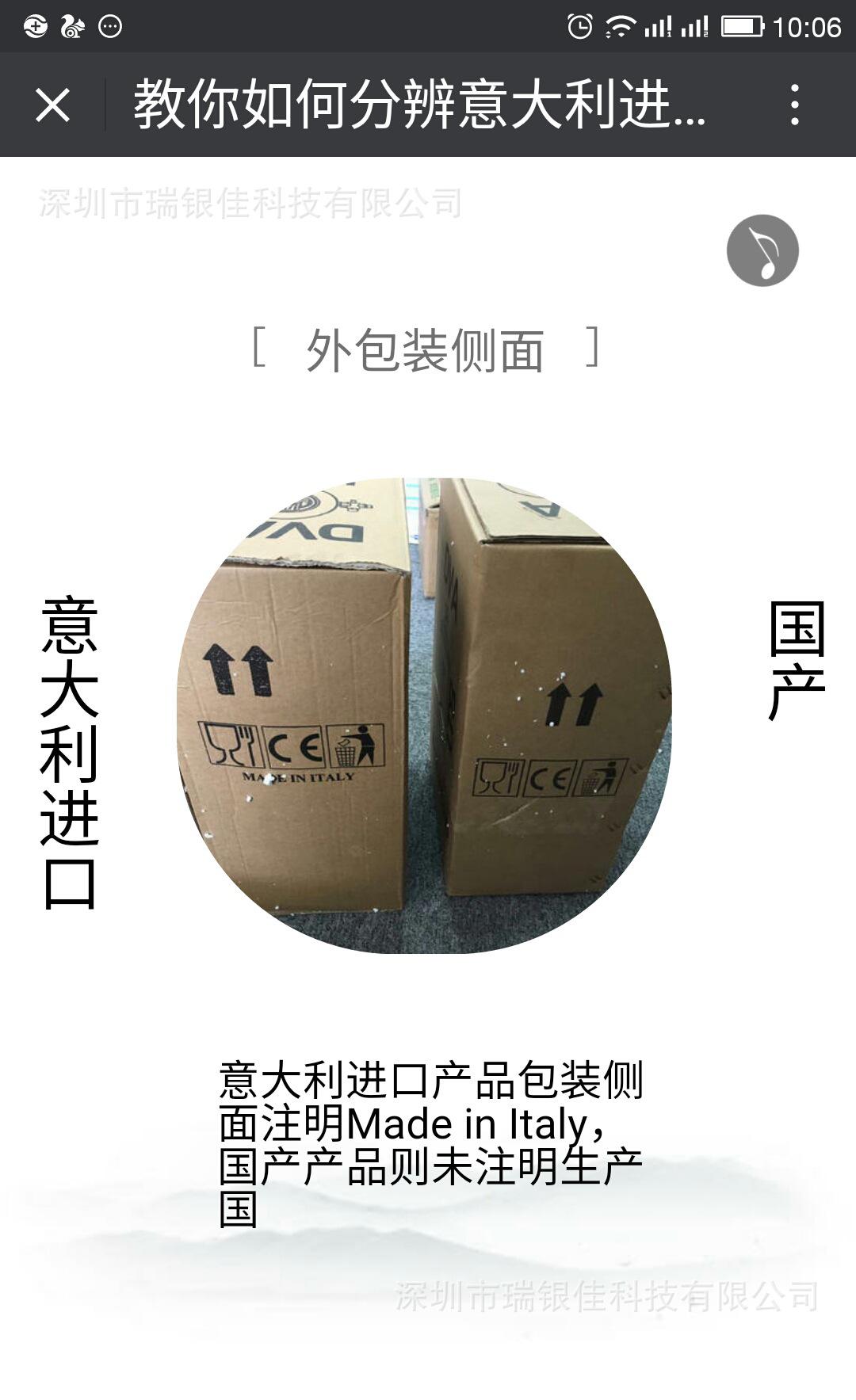856x1400 pixels.
Task: Toggle the background music note icon
Action: click(762, 250)
